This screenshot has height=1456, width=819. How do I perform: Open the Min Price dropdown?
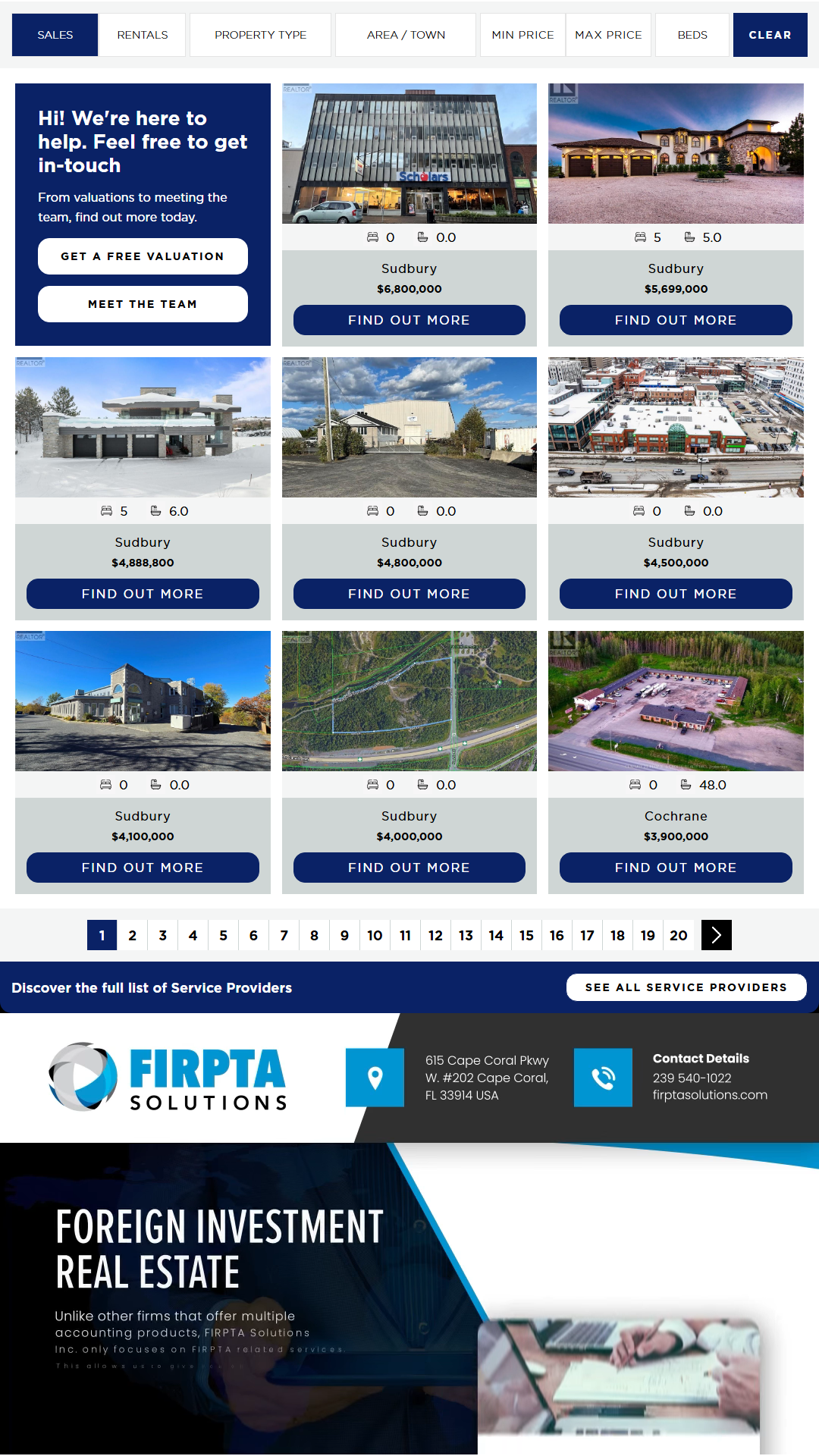coord(522,35)
